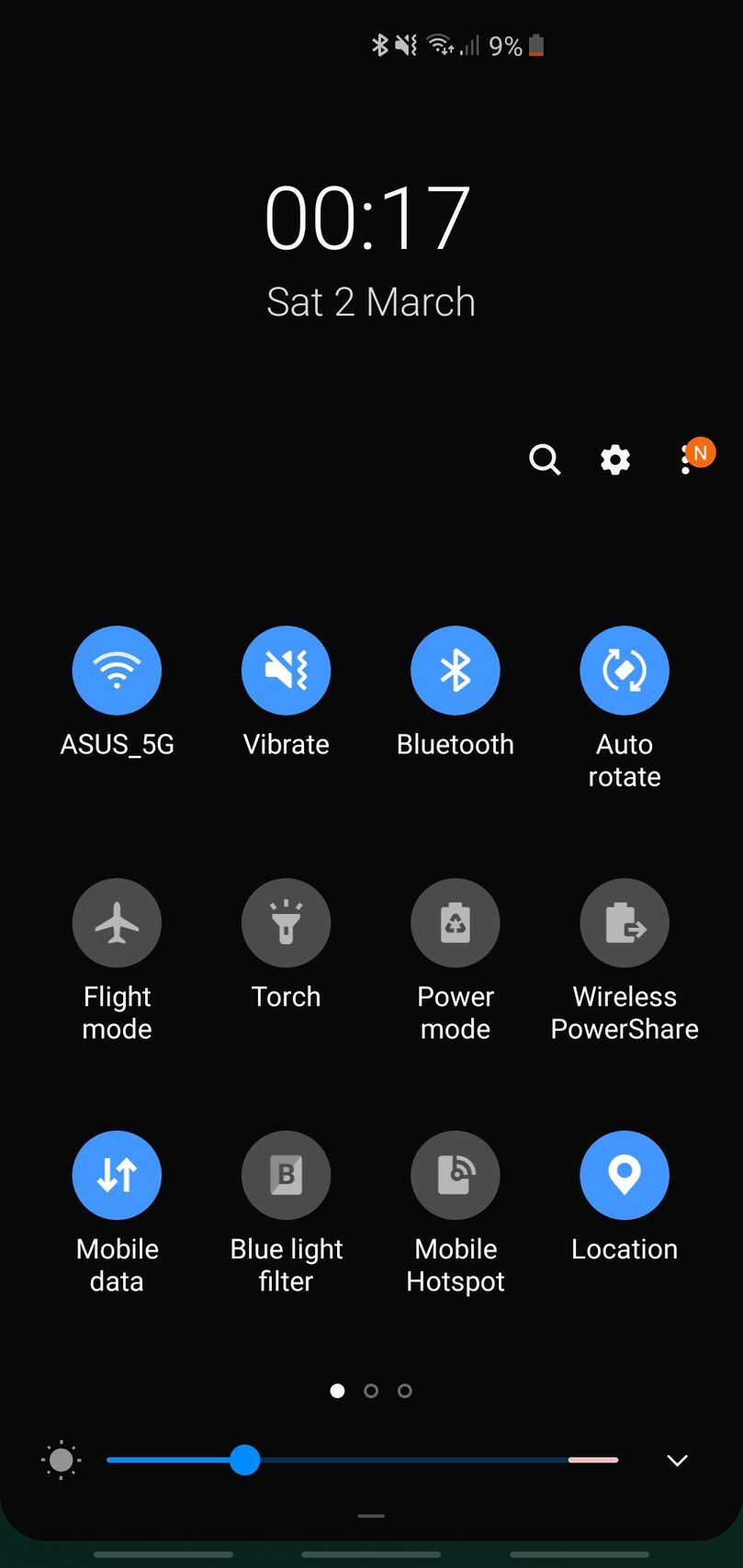This screenshot has width=743, height=1568.
Task: Toggle Flight mode on
Action: point(117,922)
